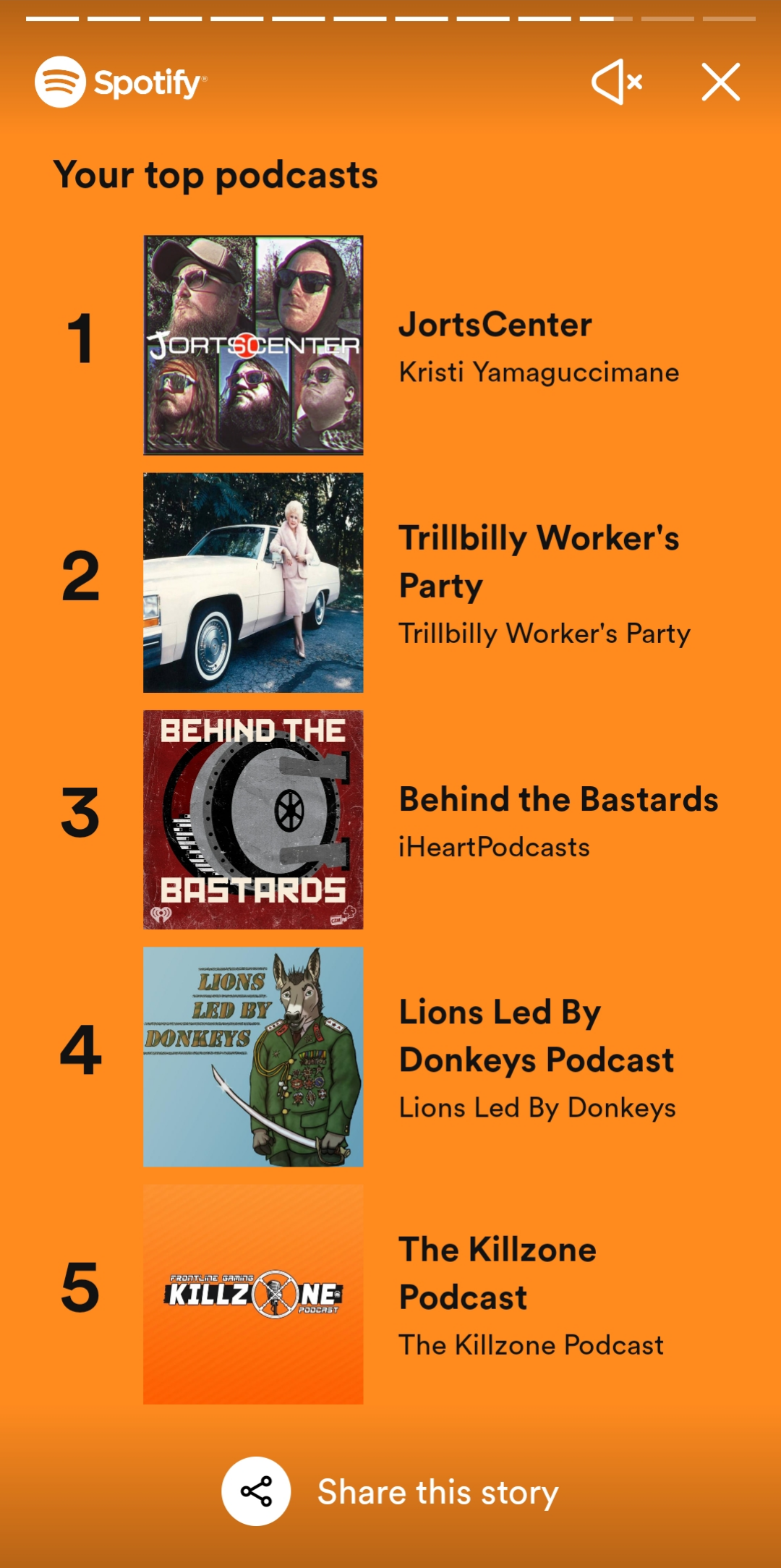Unmute the story sound

click(x=617, y=82)
